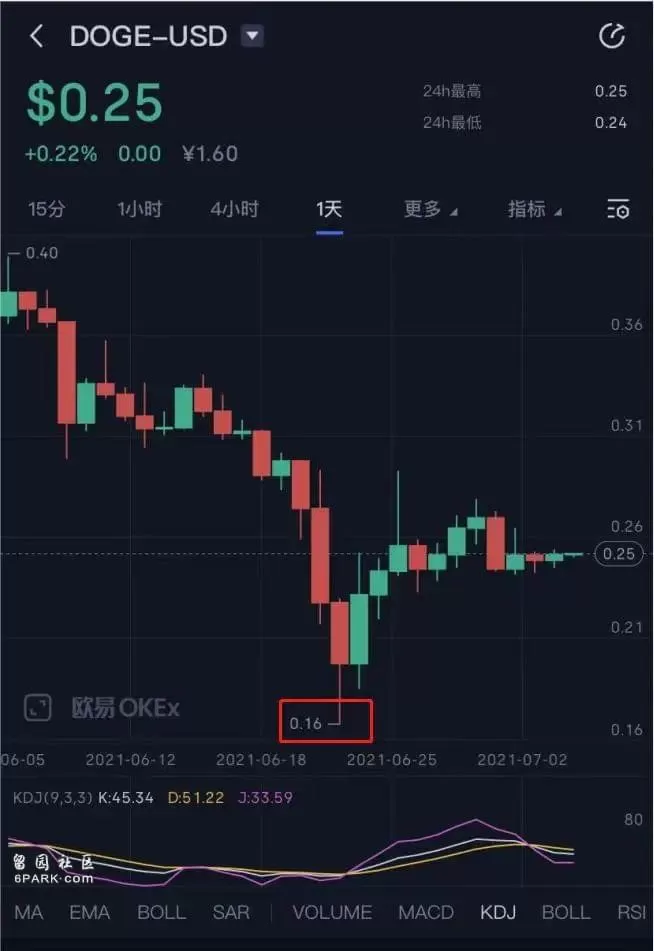Image resolution: width=654 pixels, height=951 pixels.
Task: Open chart settings icon
Action: tap(618, 209)
